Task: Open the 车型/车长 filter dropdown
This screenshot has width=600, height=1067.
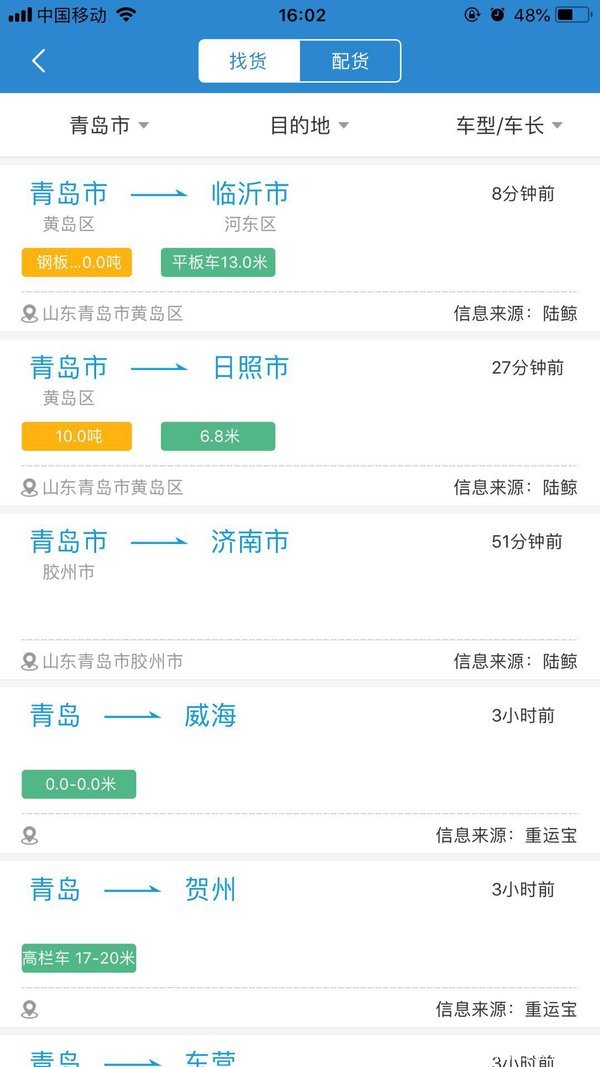Action: pos(509,125)
